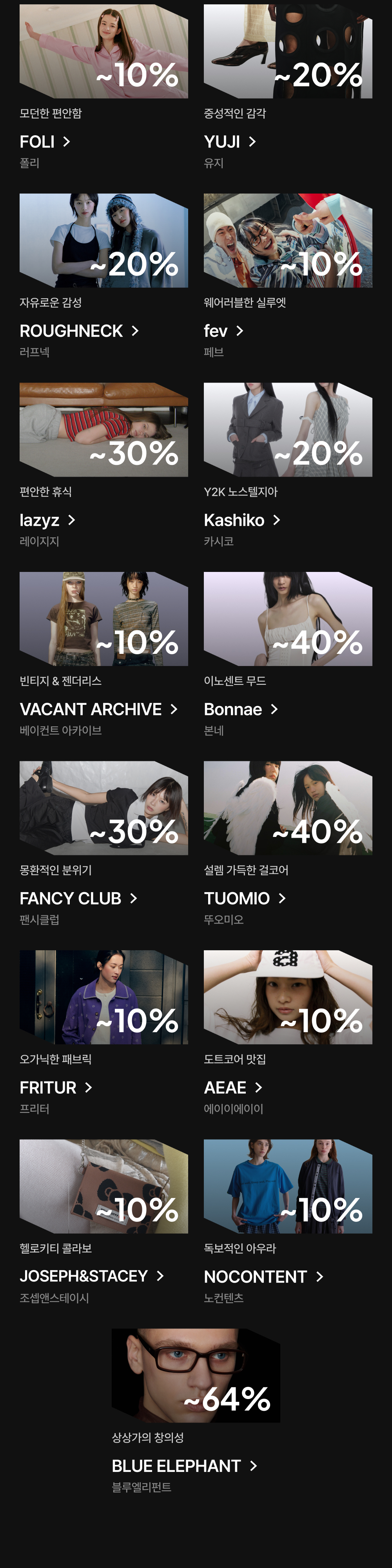Visit the FANCY CLUB brand page
This screenshot has width=392, height=1568.
(78, 898)
